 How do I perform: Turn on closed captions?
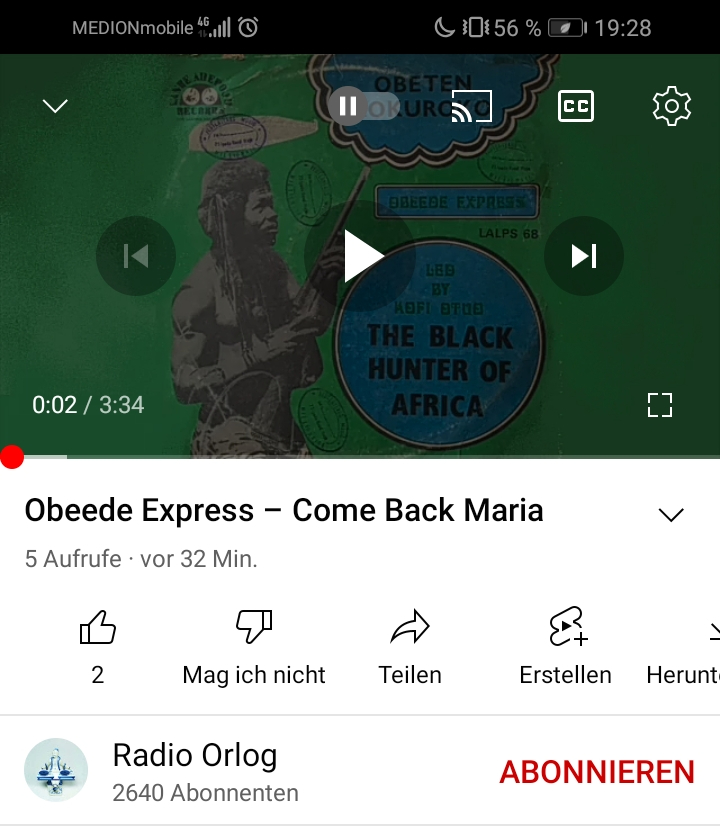pyautogui.click(x=575, y=106)
